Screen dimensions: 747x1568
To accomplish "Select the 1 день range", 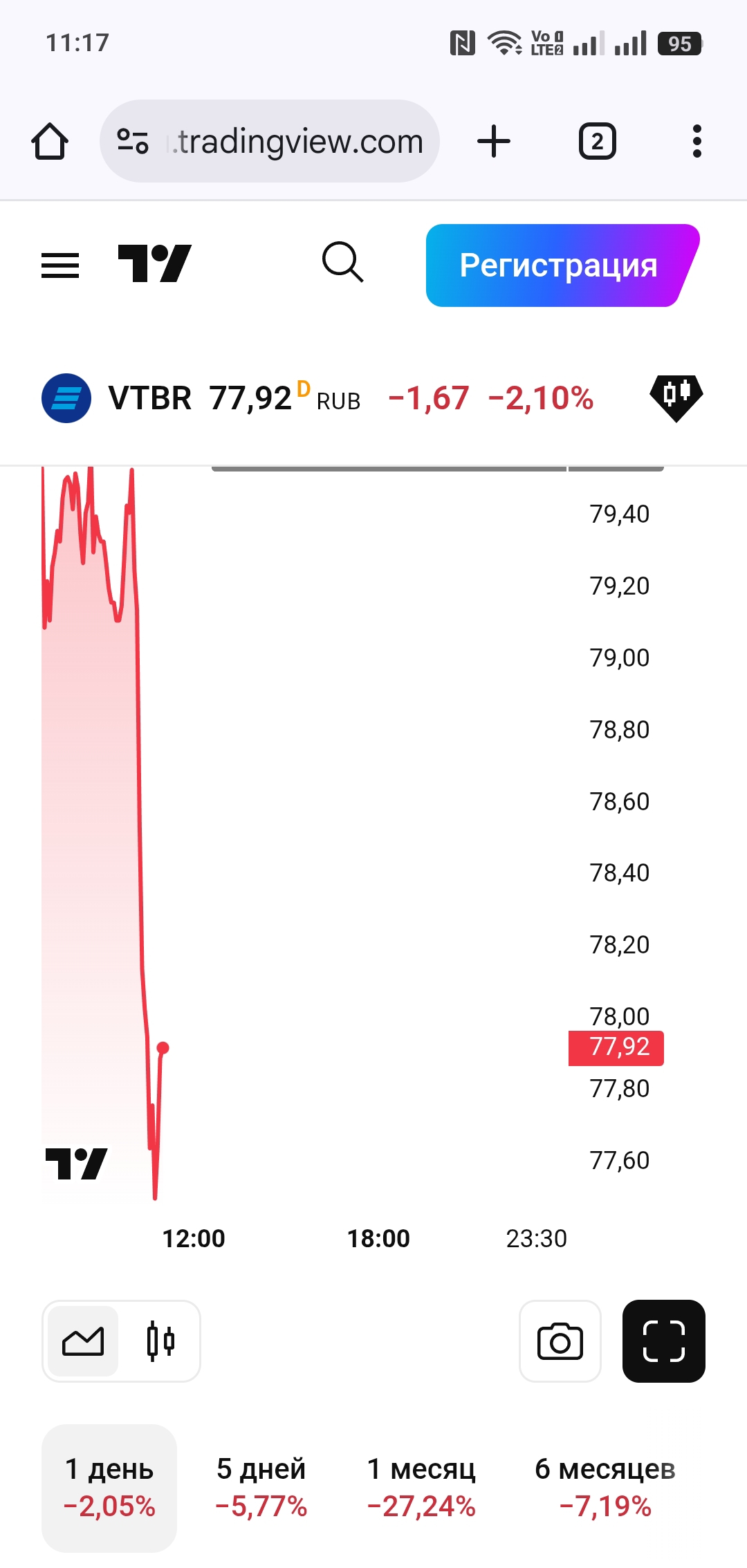I will click(x=109, y=1488).
